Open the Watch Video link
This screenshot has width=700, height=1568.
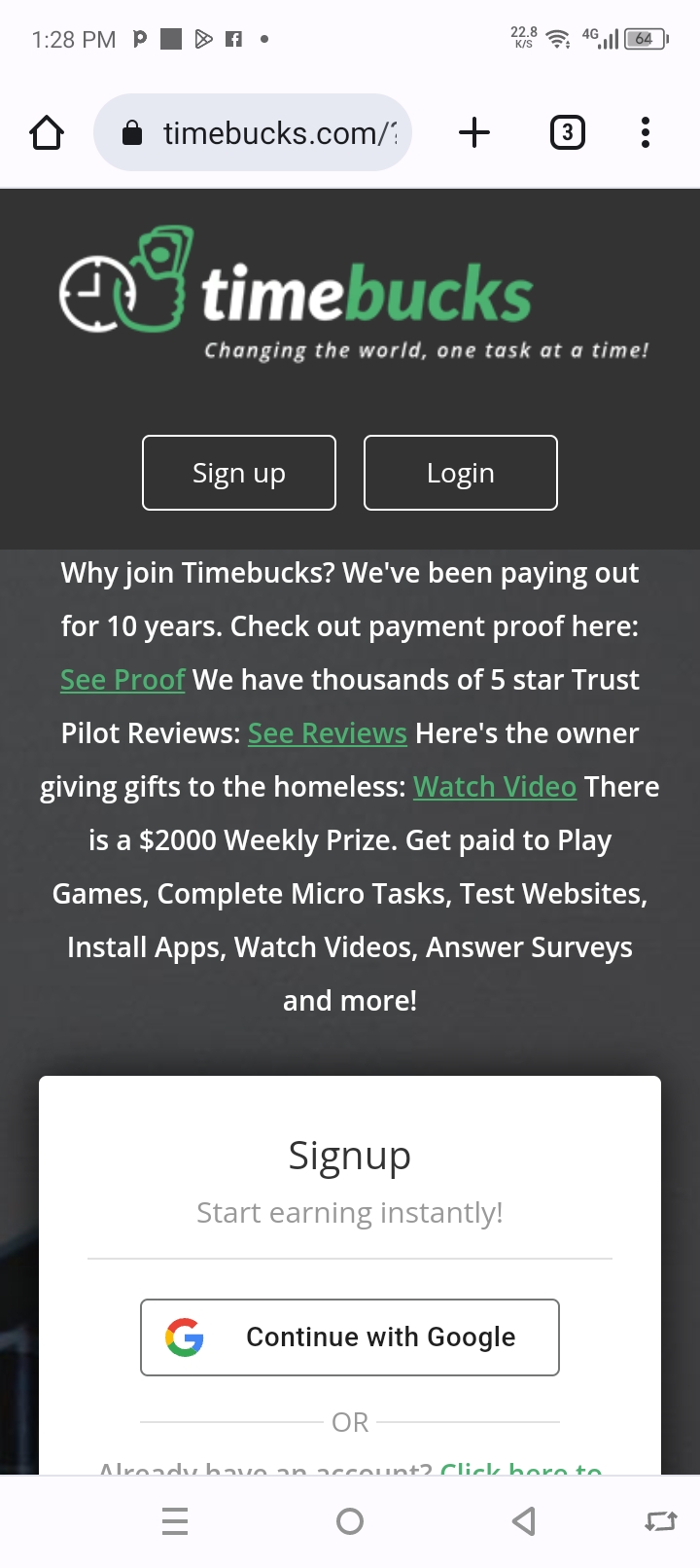coord(495,787)
